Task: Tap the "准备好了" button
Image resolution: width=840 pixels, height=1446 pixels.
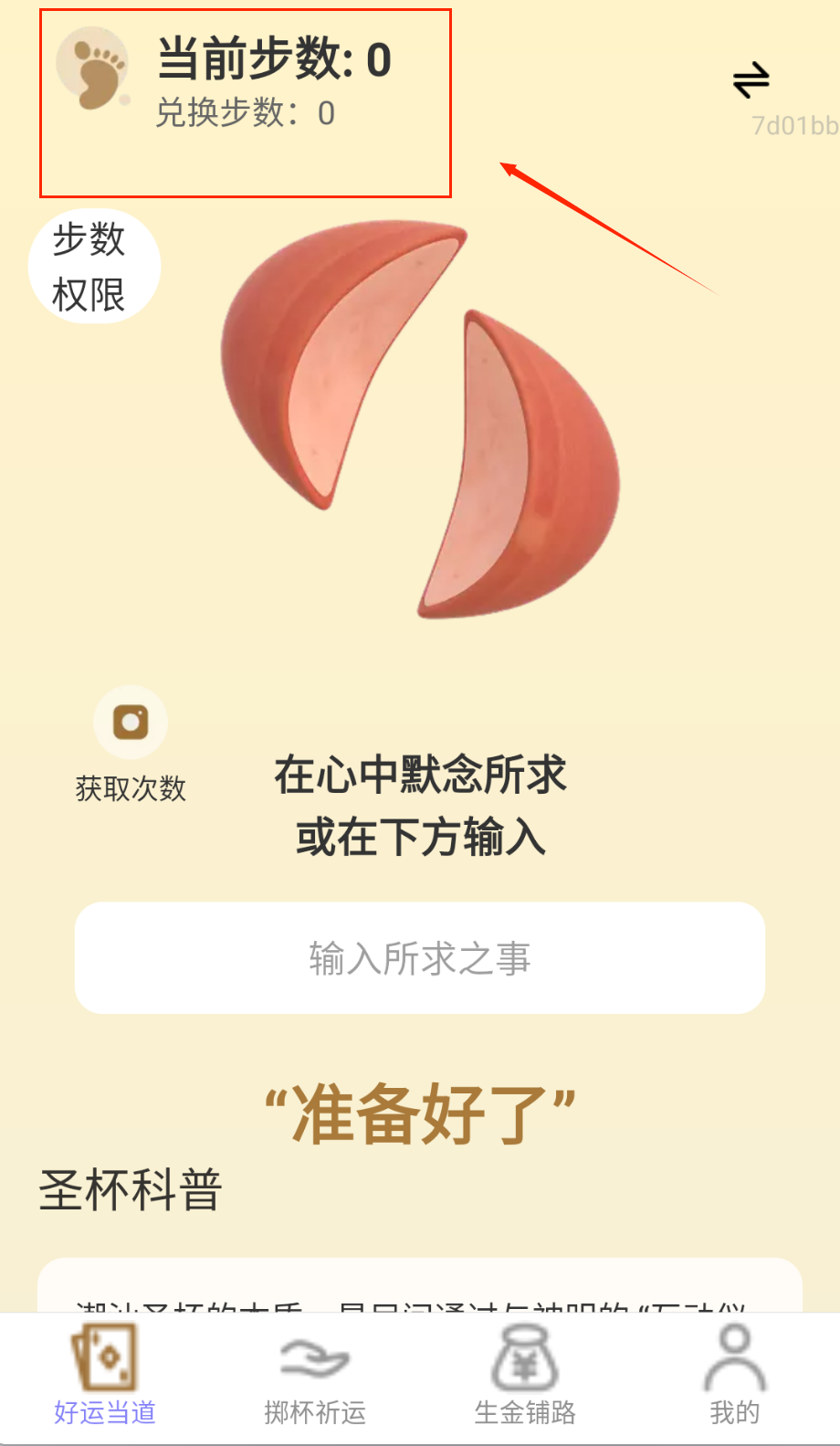Action: pos(420,1114)
